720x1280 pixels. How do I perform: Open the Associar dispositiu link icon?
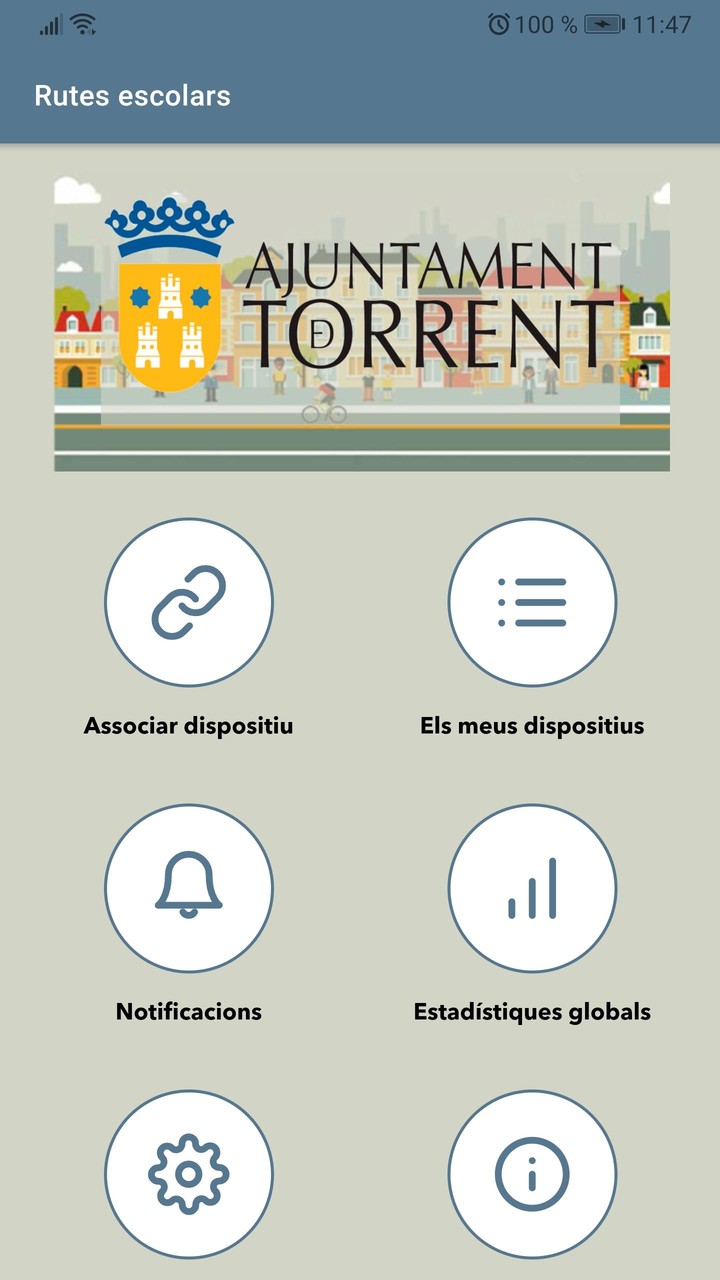click(x=189, y=603)
